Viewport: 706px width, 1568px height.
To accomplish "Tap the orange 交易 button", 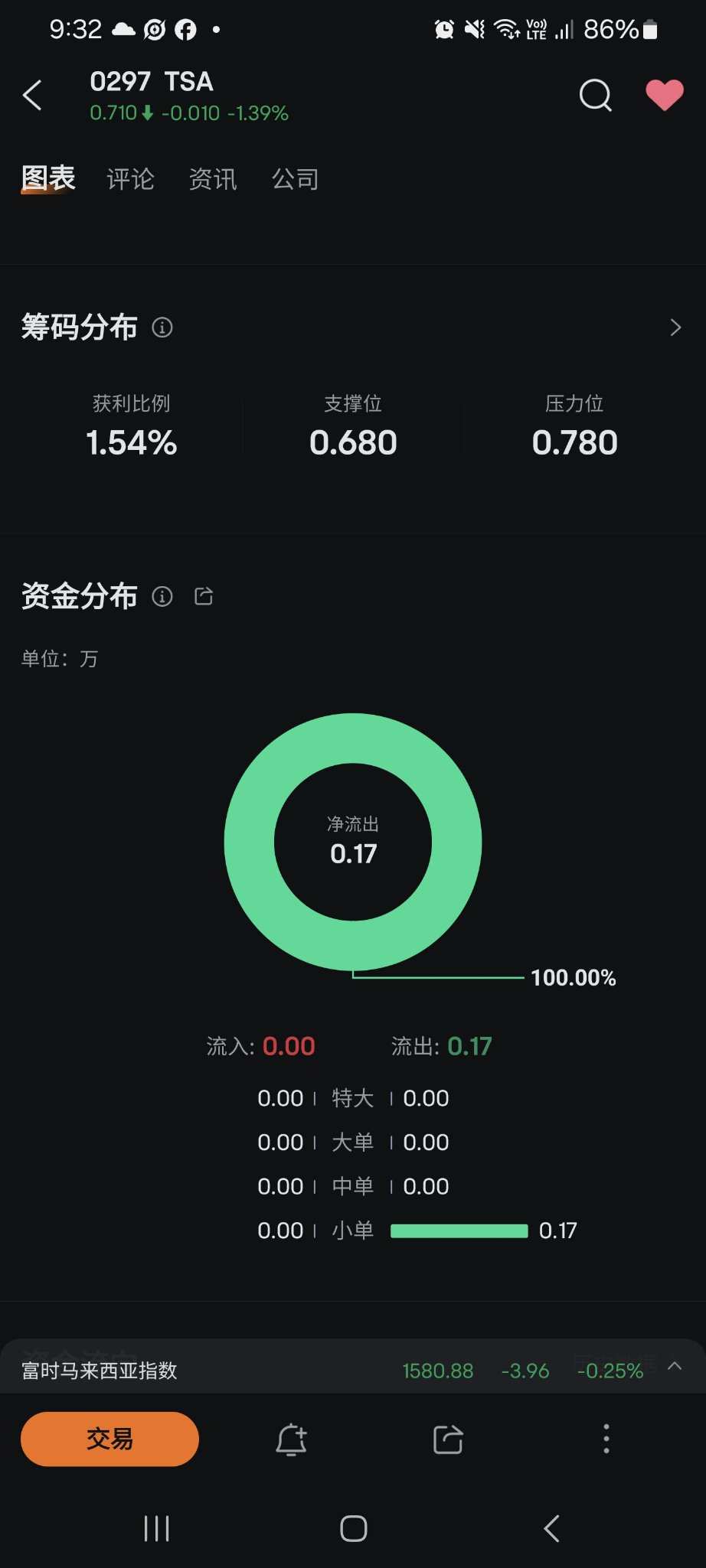I will [109, 1439].
